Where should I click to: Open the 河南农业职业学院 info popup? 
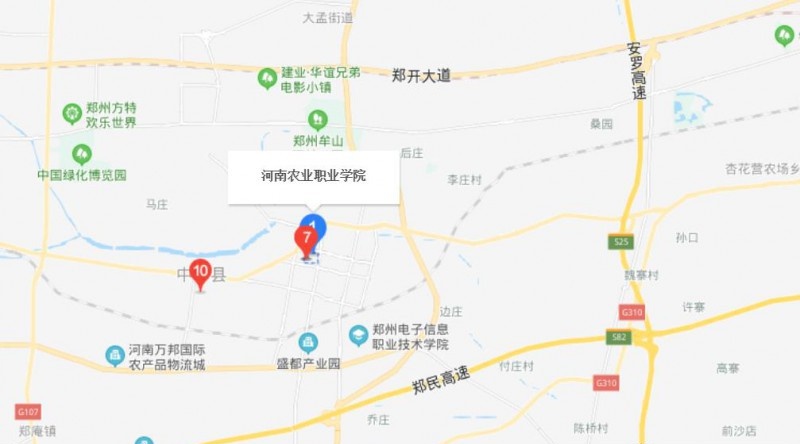314,177
